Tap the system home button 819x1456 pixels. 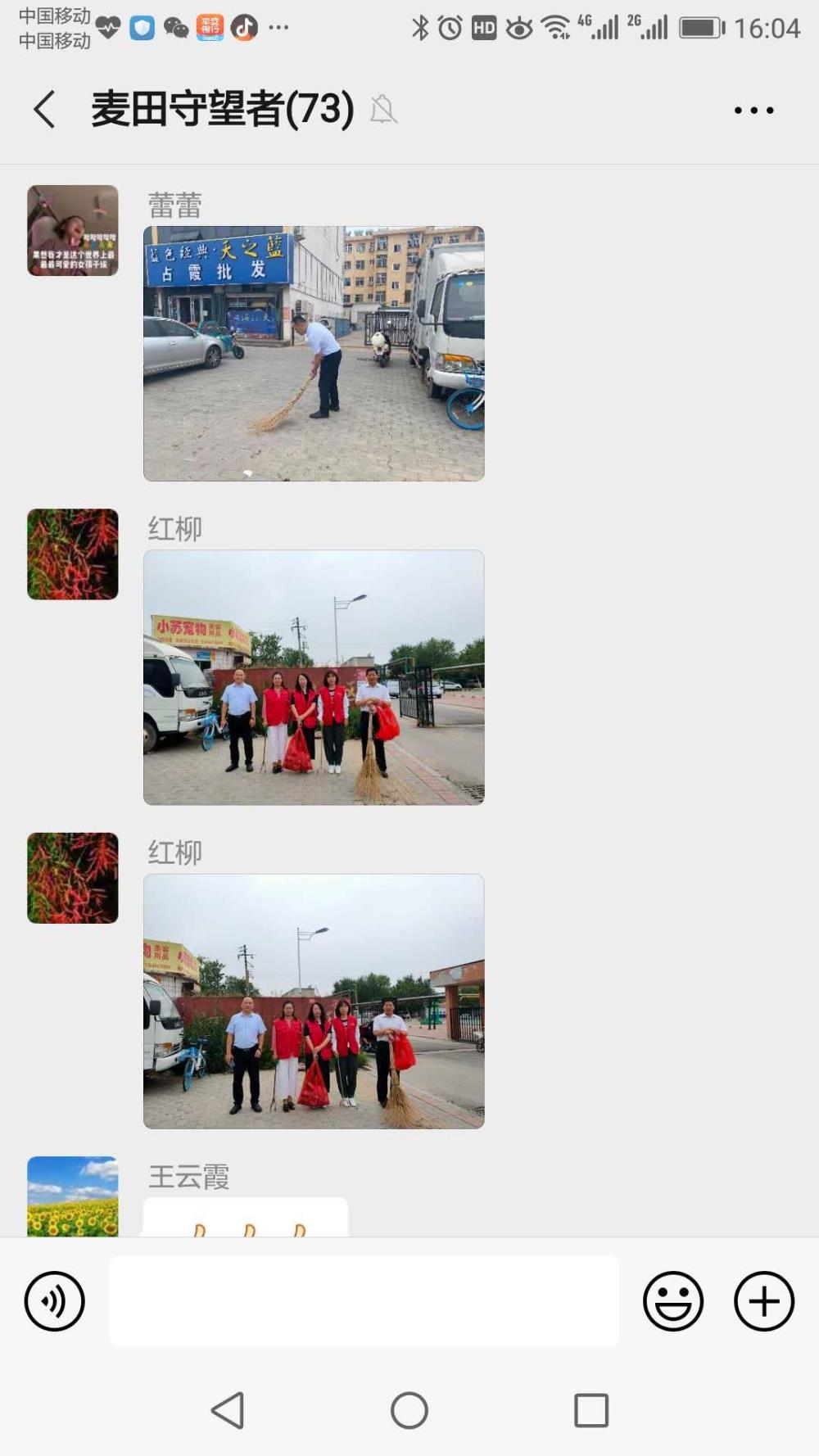click(409, 1410)
